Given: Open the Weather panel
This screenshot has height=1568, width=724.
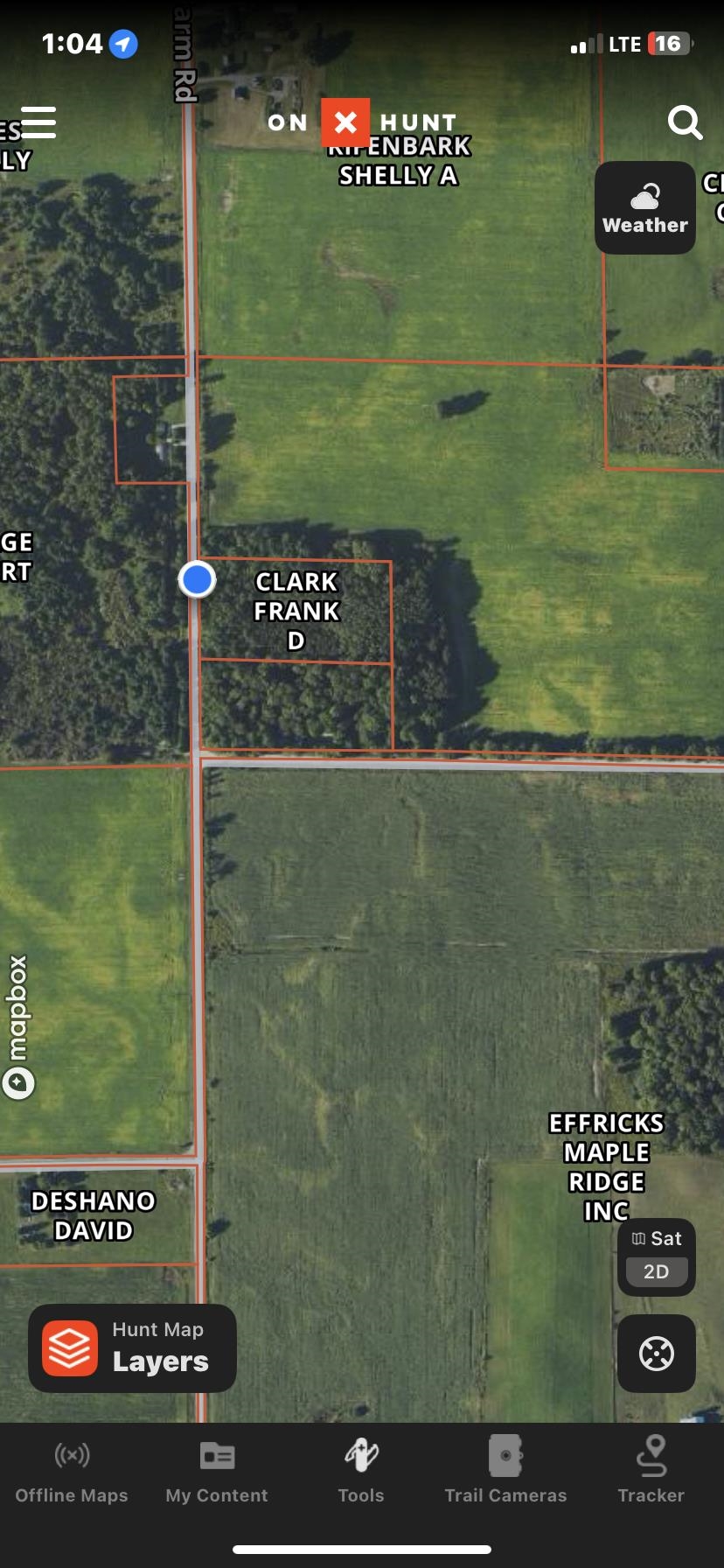Looking at the screenshot, I should coord(645,208).
